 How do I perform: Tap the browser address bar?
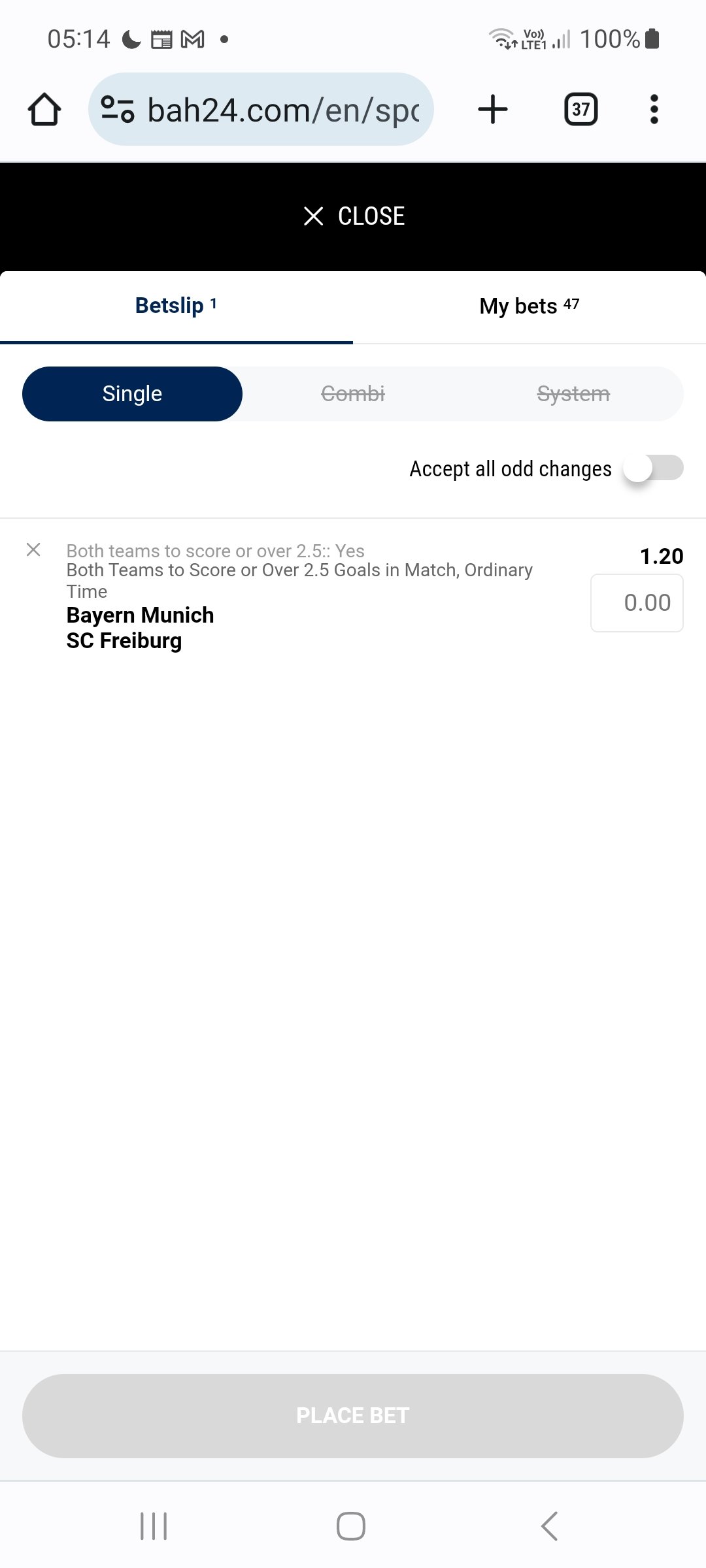point(261,109)
